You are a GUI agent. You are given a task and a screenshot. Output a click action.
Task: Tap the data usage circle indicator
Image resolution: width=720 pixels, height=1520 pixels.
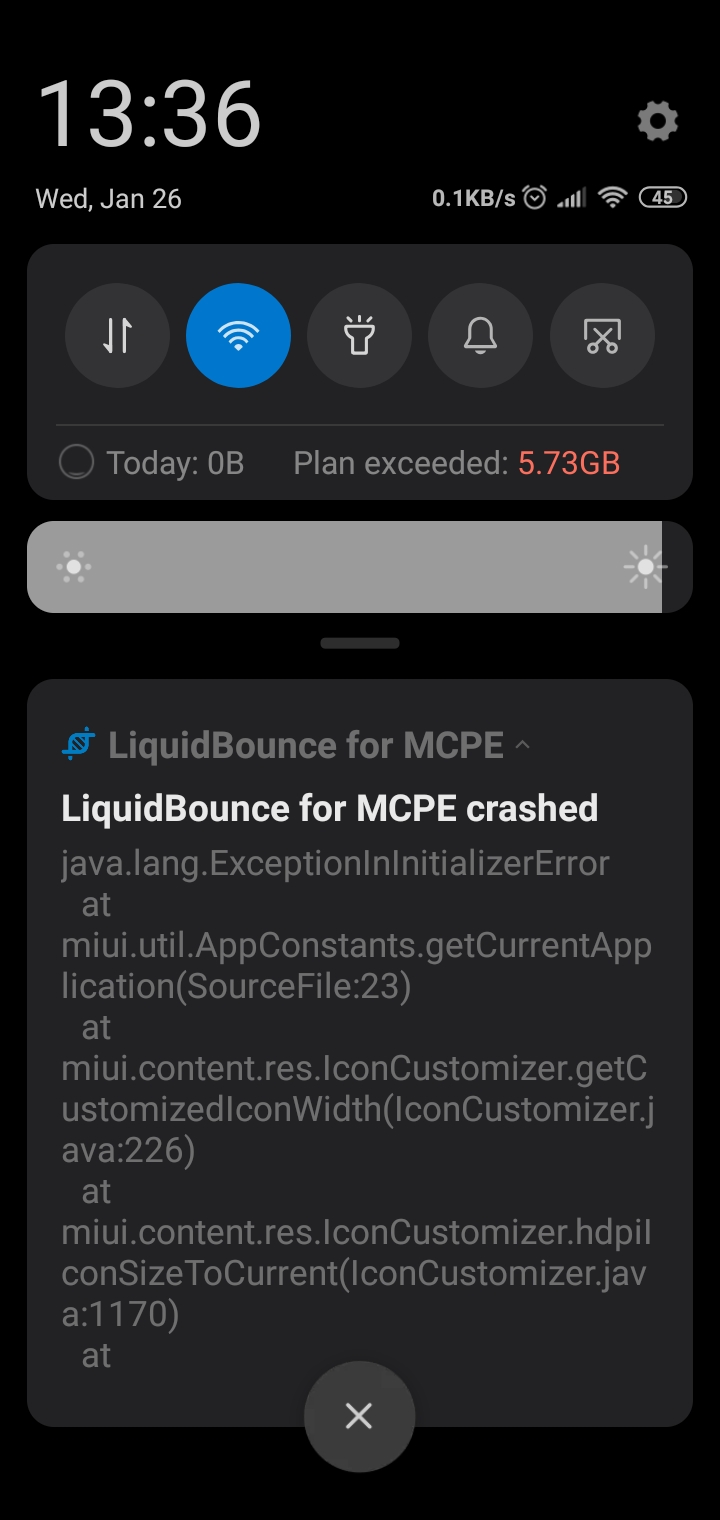[x=76, y=462]
